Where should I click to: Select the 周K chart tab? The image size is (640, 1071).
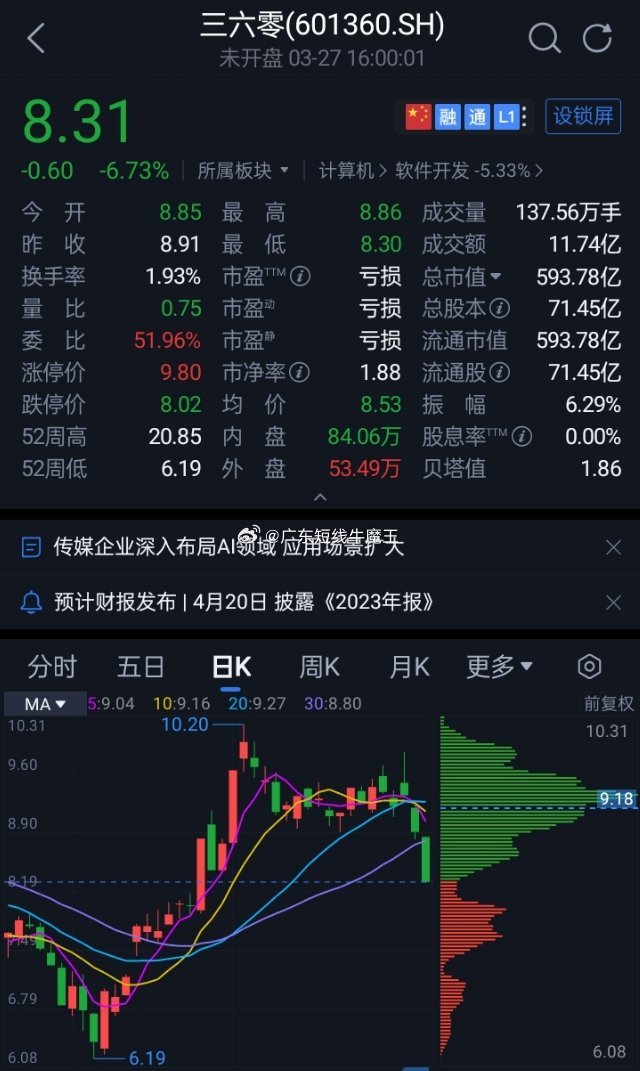320,666
